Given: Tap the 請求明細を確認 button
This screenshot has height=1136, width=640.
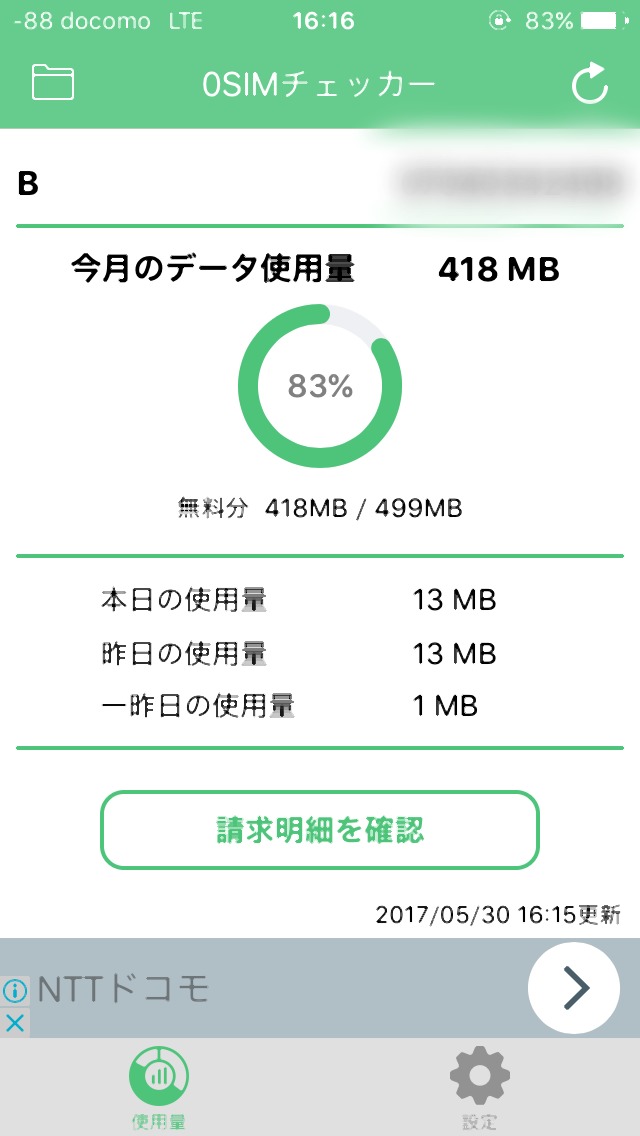Looking at the screenshot, I should tap(320, 830).
